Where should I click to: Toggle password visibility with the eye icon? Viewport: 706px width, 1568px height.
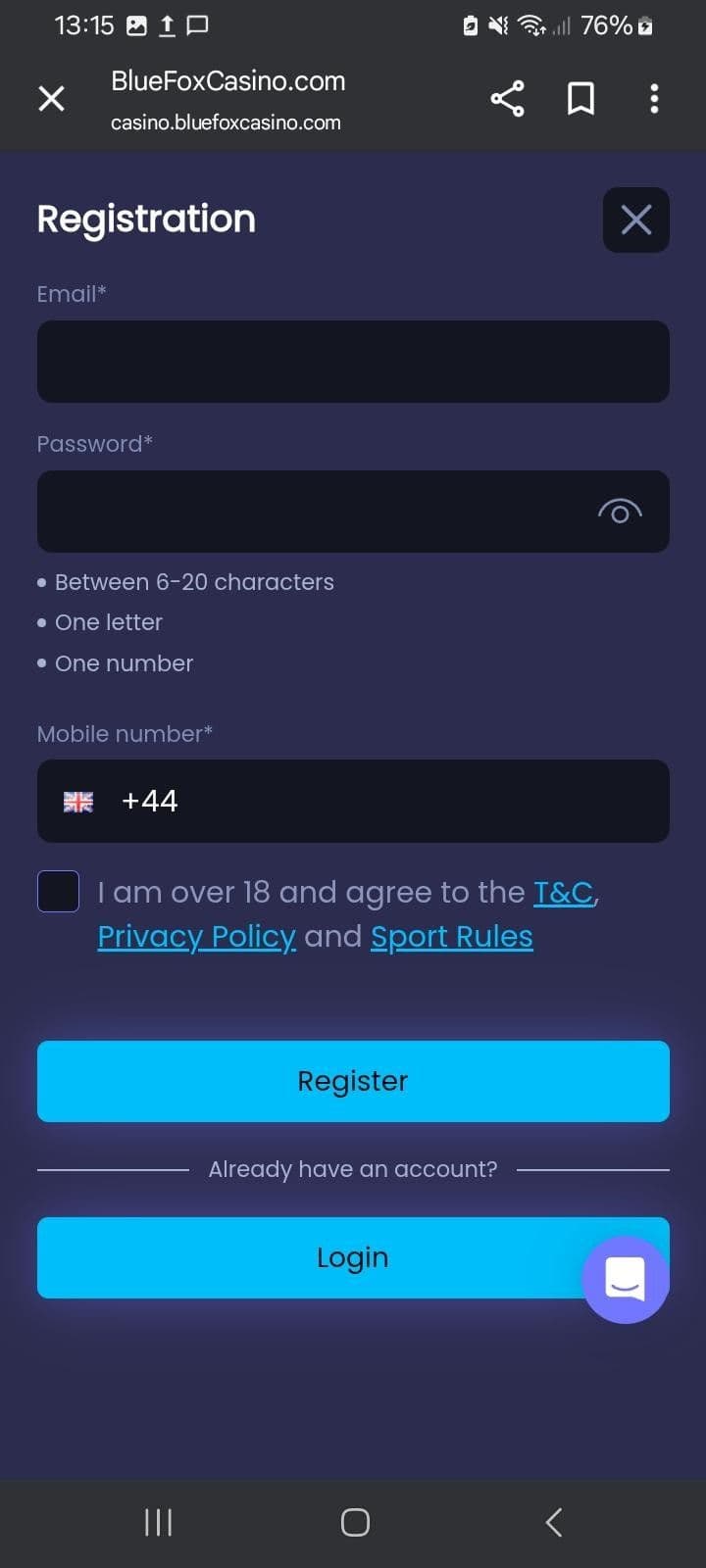point(620,512)
